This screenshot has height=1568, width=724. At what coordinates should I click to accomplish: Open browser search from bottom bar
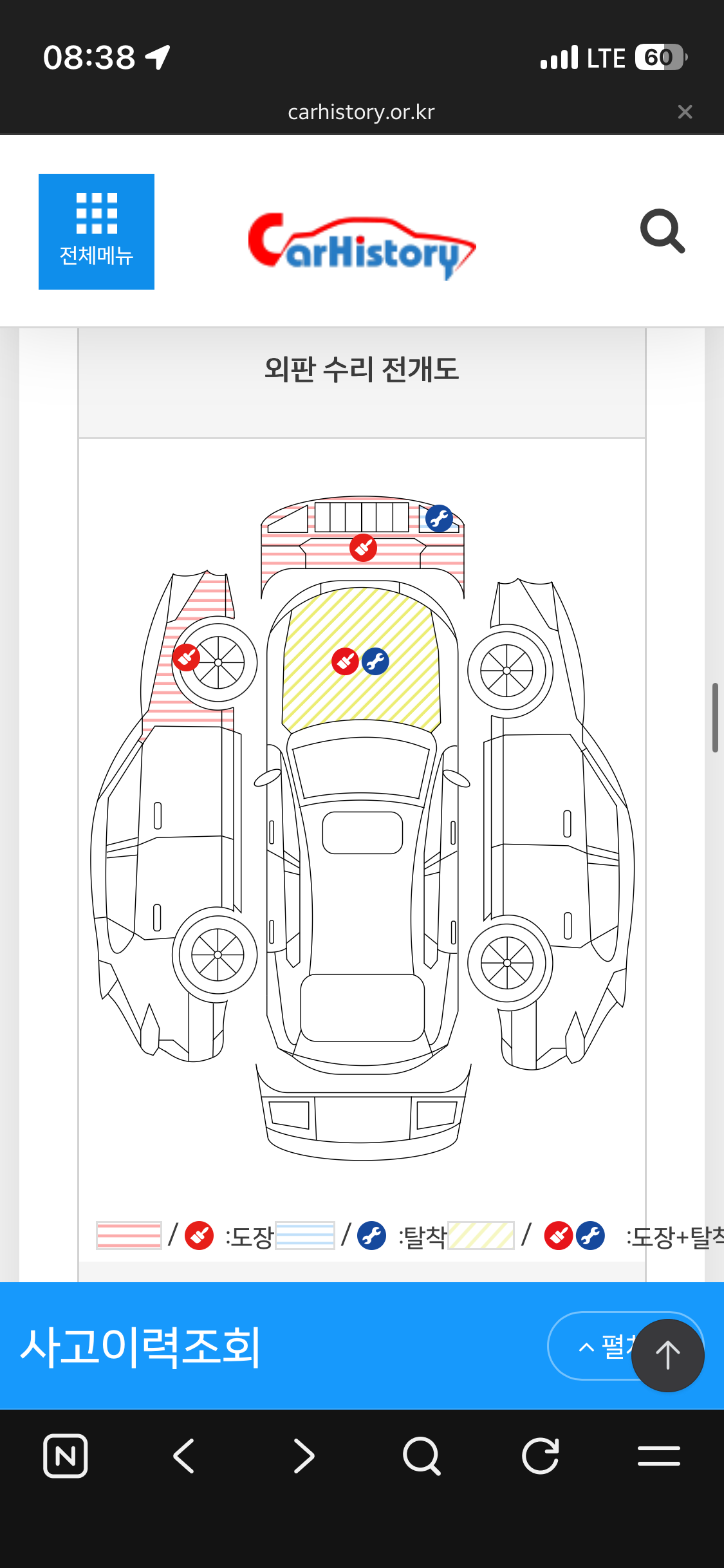(422, 1456)
